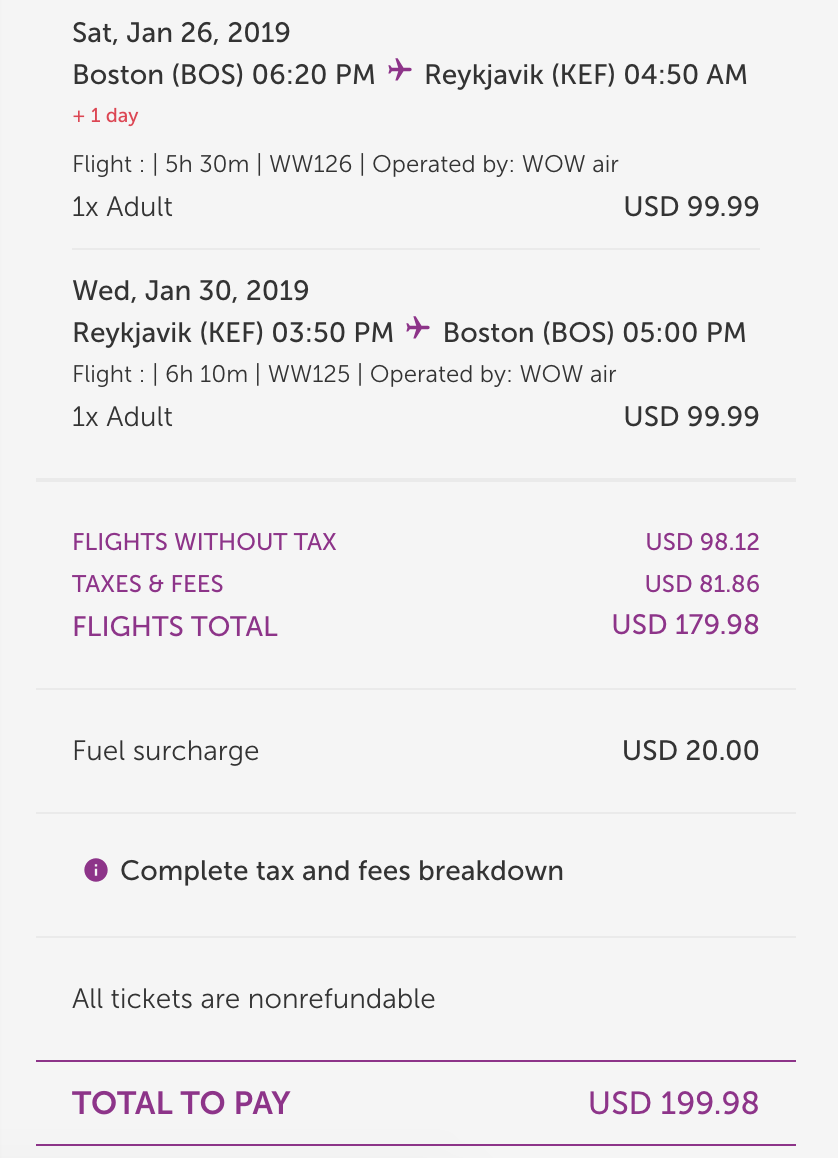
Task: Expand the FLIGHTS WITHOUT TAX details
Action: [x=204, y=541]
